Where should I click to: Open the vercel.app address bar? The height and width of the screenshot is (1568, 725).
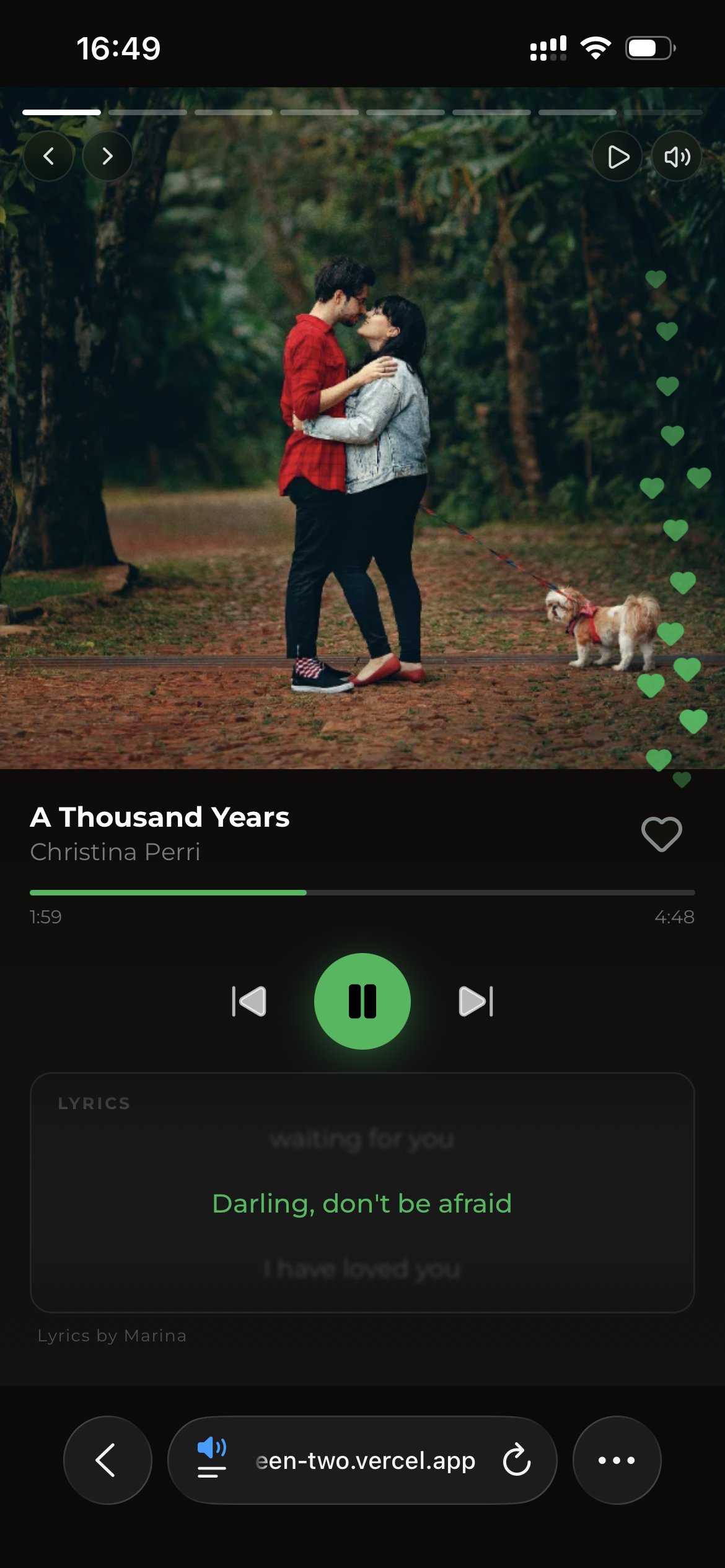tap(366, 1460)
